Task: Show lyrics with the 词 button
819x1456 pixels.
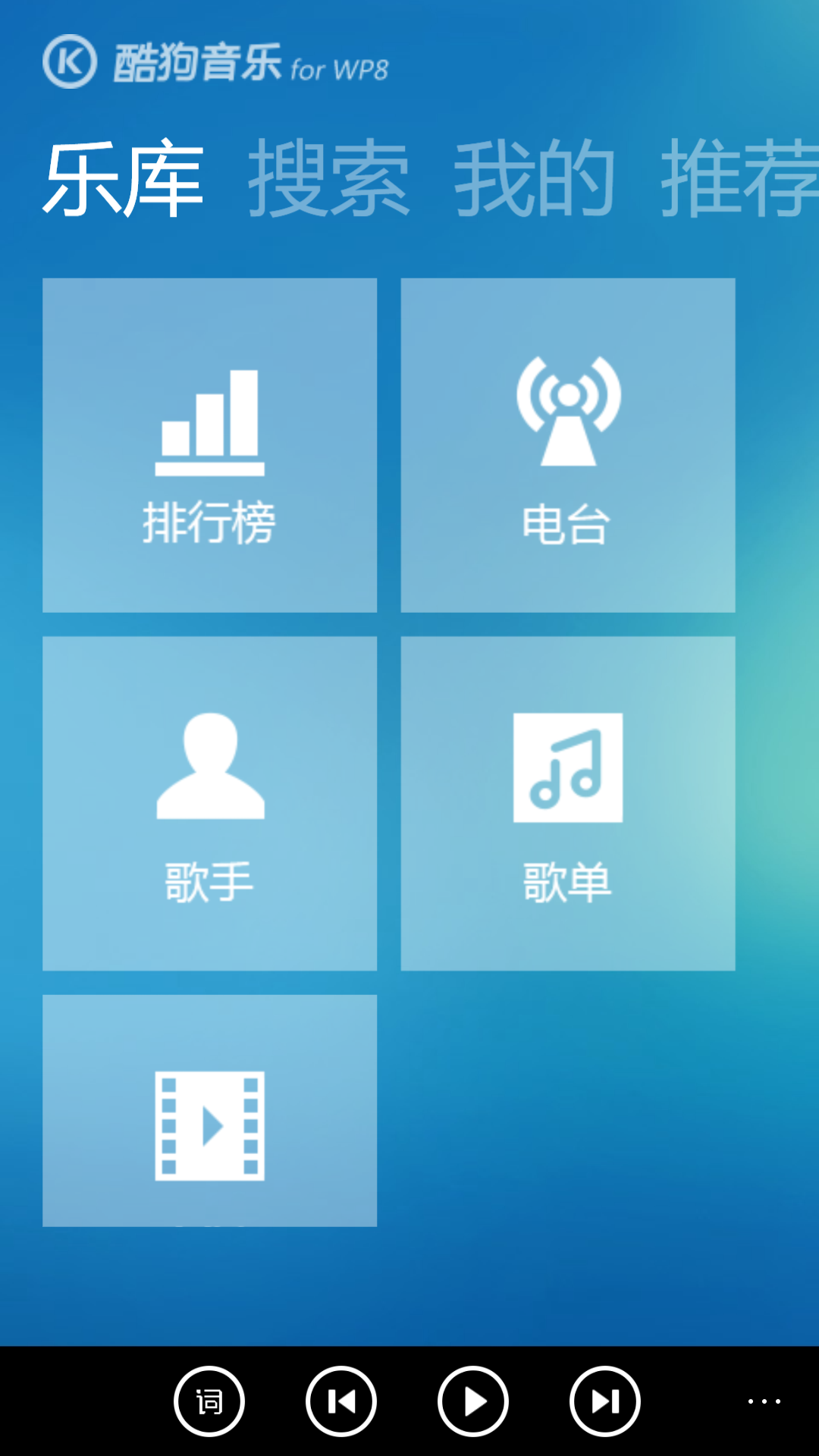Action: 209,1401
